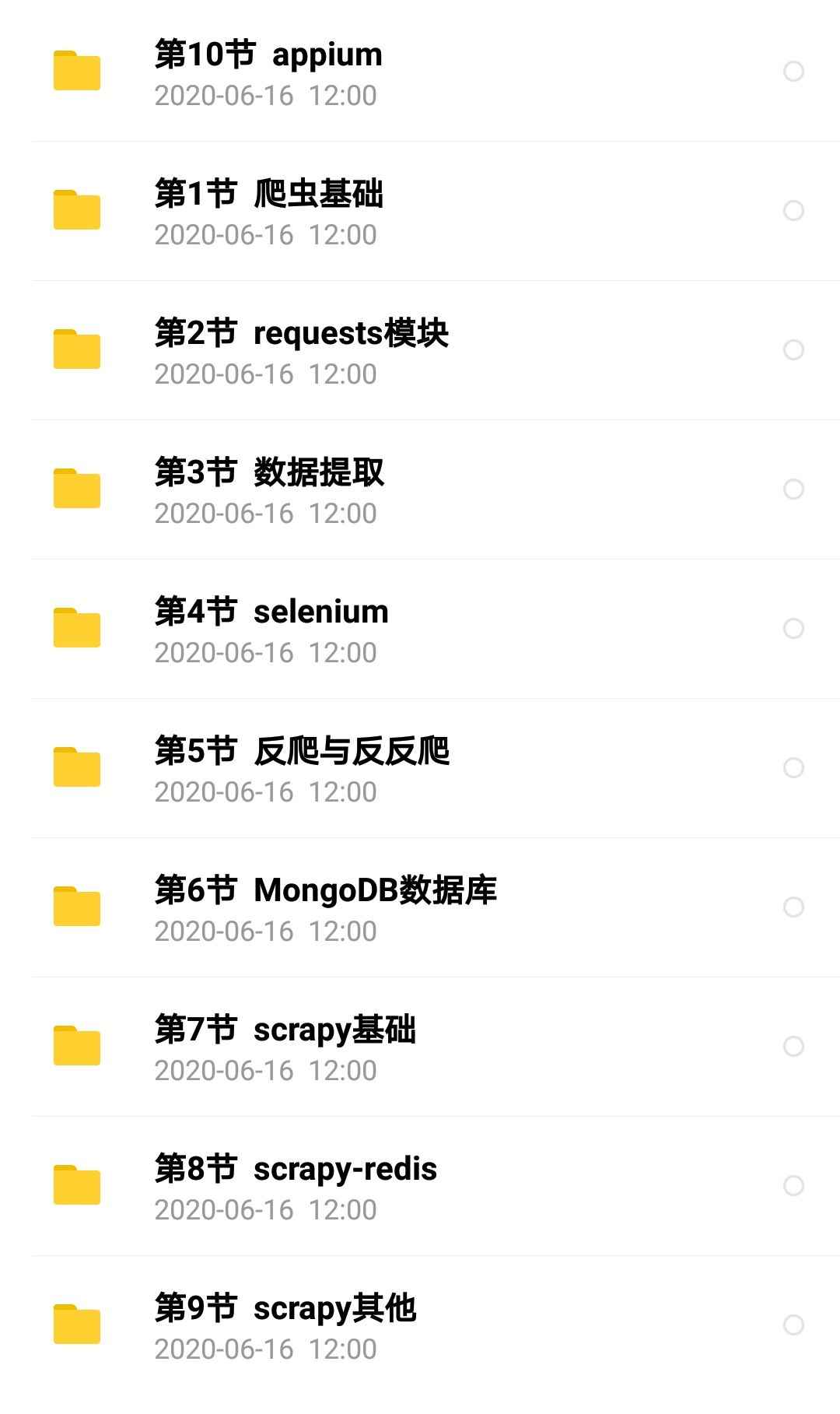This screenshot has width=840, height=1414.
Task: Open the 第9节 scrapy其他 folder
Action: 285,1325
